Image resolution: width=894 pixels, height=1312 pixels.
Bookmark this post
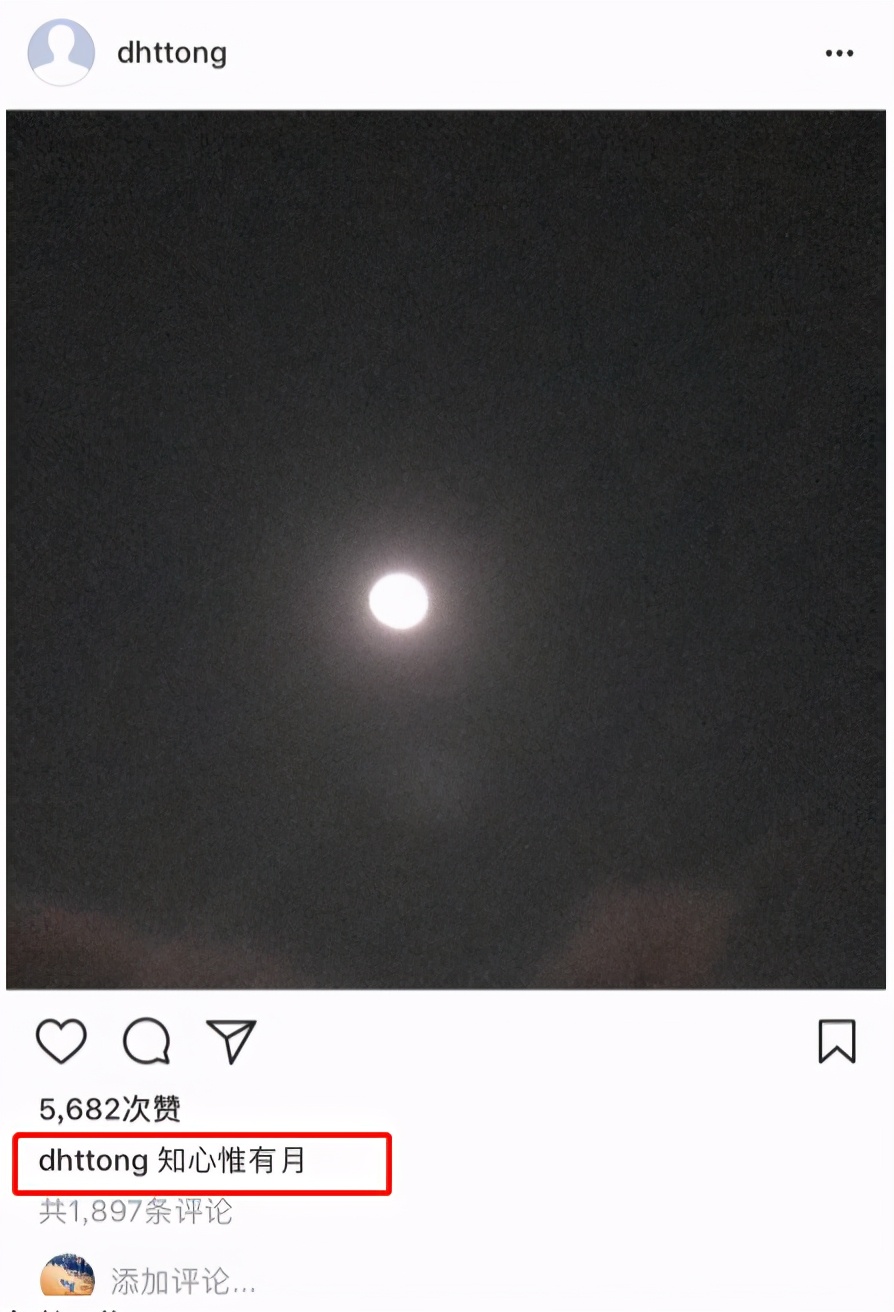[837, 1042]
